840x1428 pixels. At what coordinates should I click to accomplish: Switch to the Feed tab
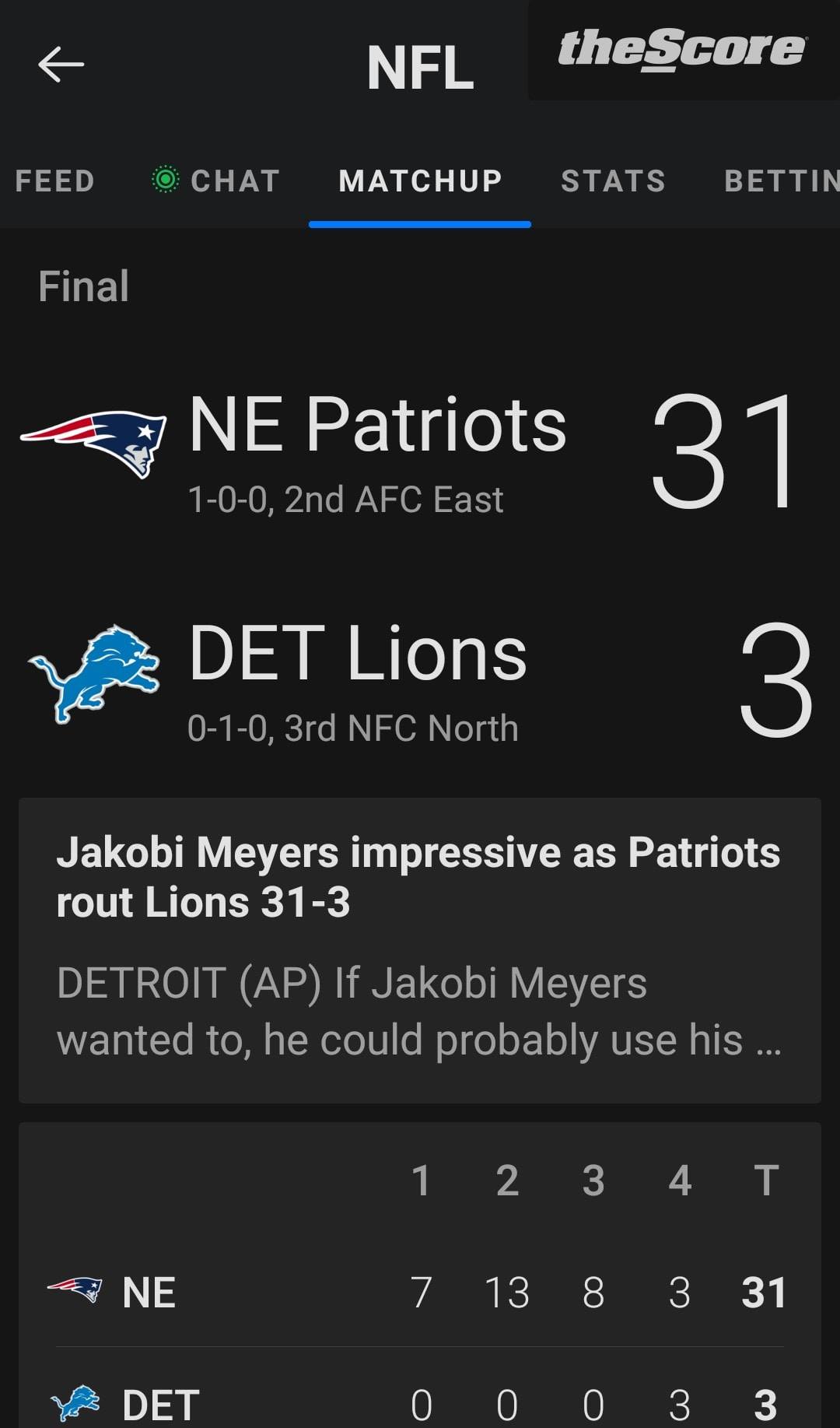54,181
